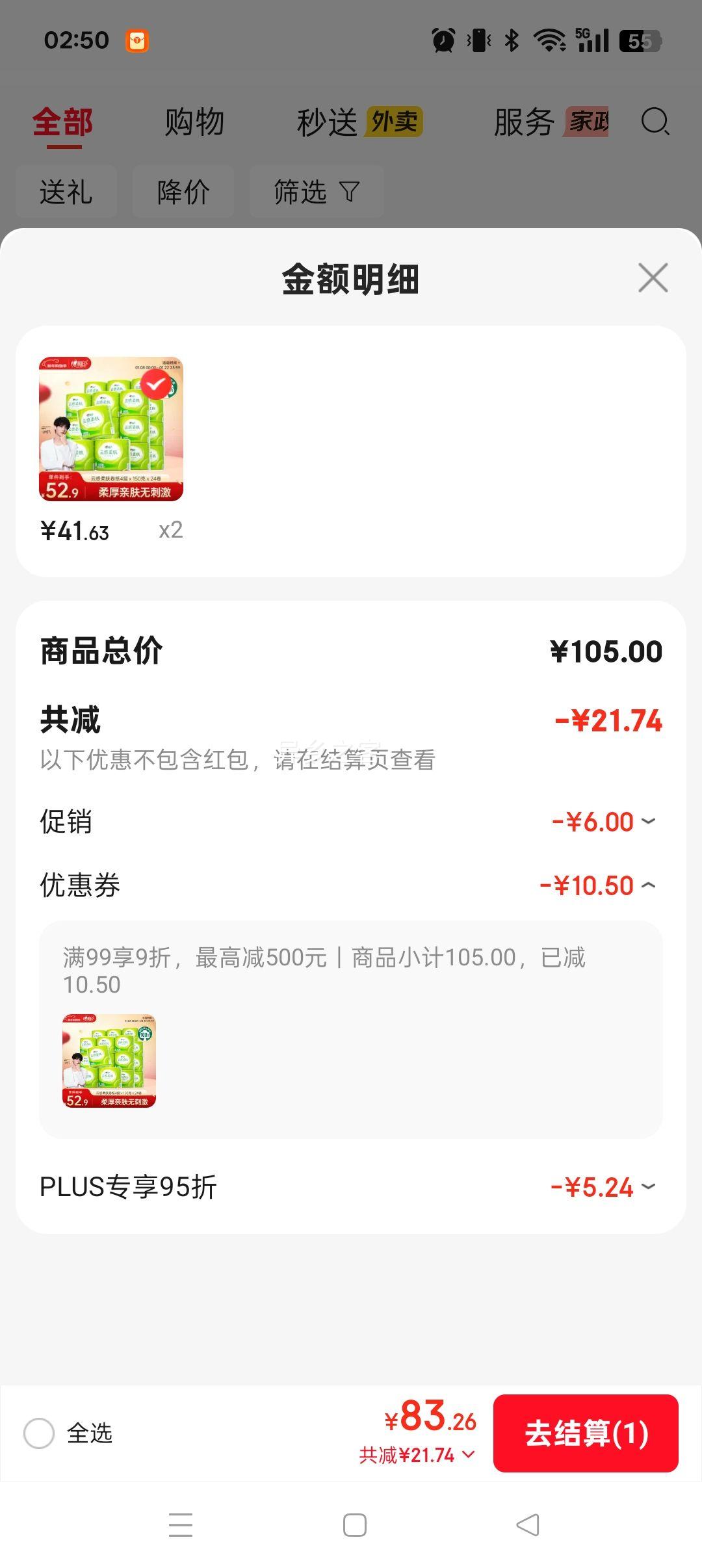The image size is (702, 1568).
Task: Expand the PLUS专享95折 details
Action: [648, 1187]
